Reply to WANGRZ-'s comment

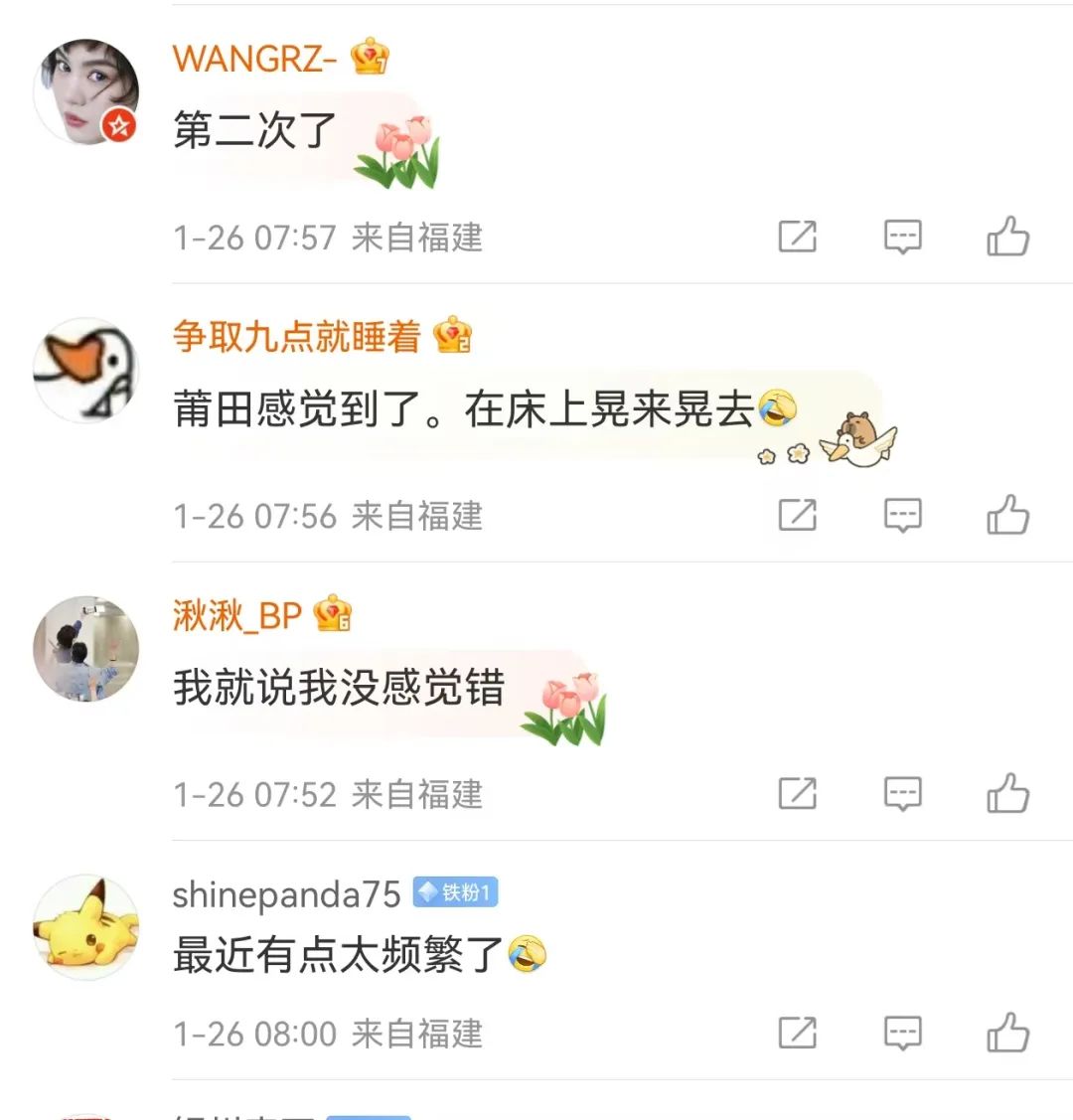902,237
